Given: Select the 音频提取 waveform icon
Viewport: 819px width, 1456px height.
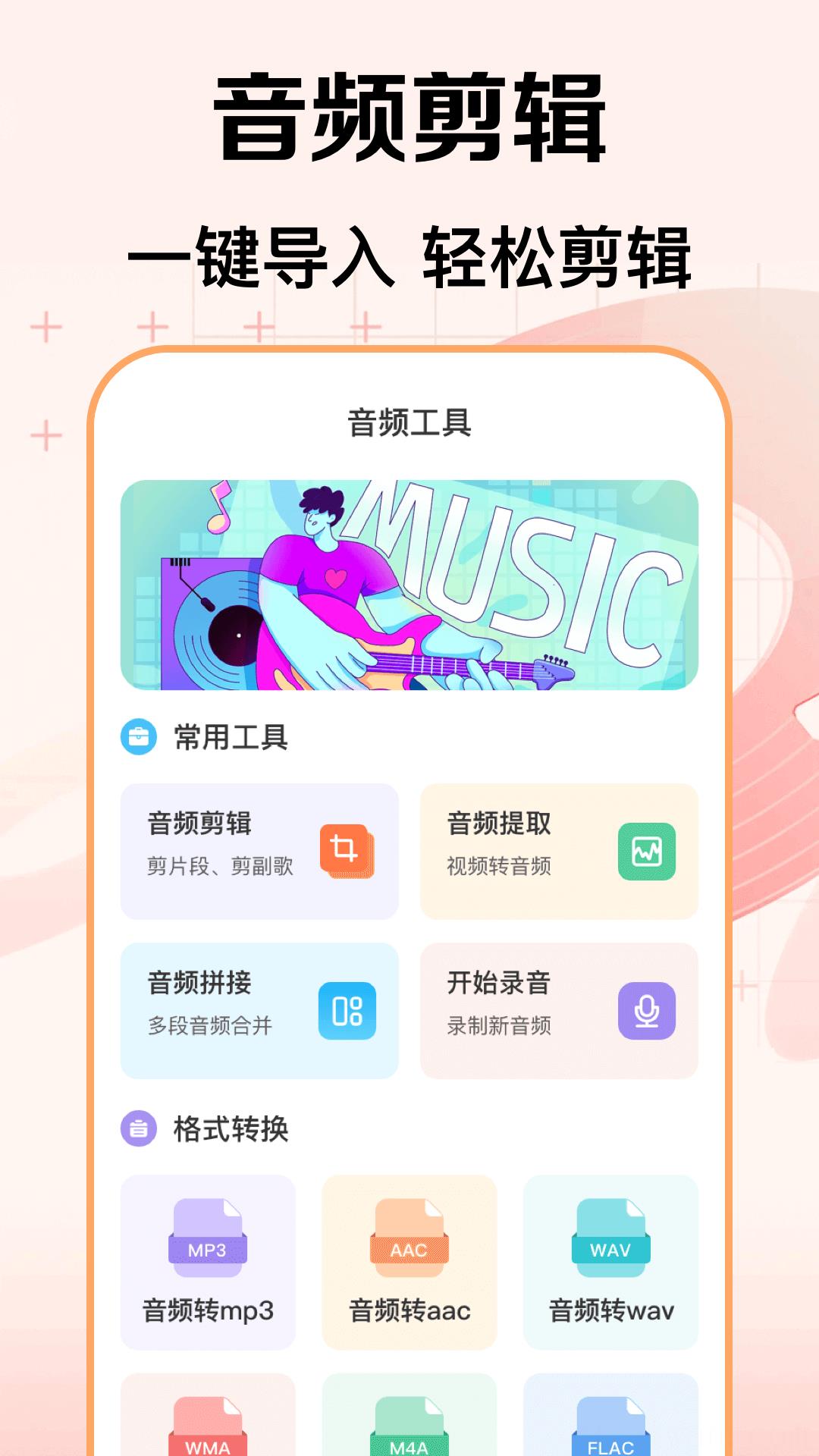Looking at the screenshot, I should (648, 852).
